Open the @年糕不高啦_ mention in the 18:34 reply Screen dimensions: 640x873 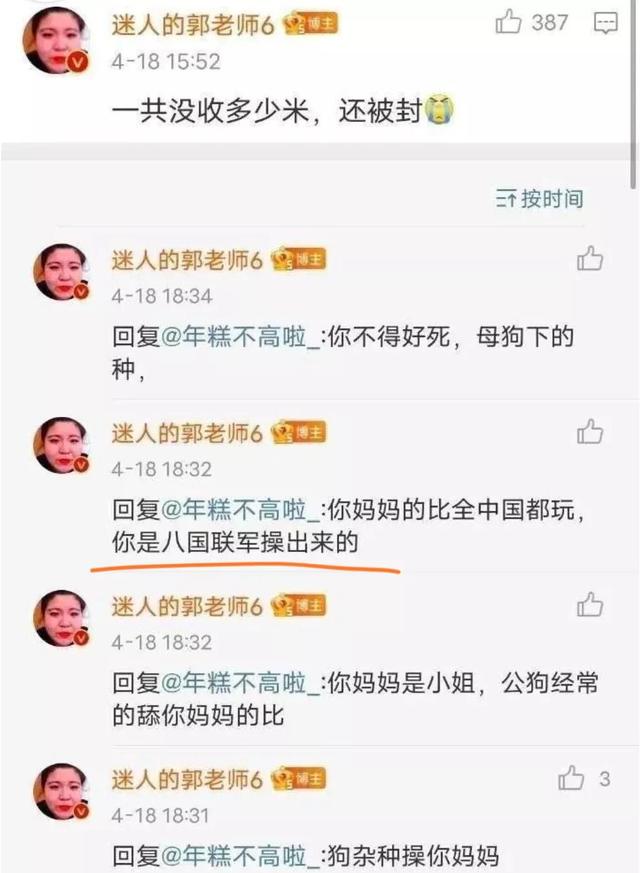pyautogui.click(x=241, y=338)
